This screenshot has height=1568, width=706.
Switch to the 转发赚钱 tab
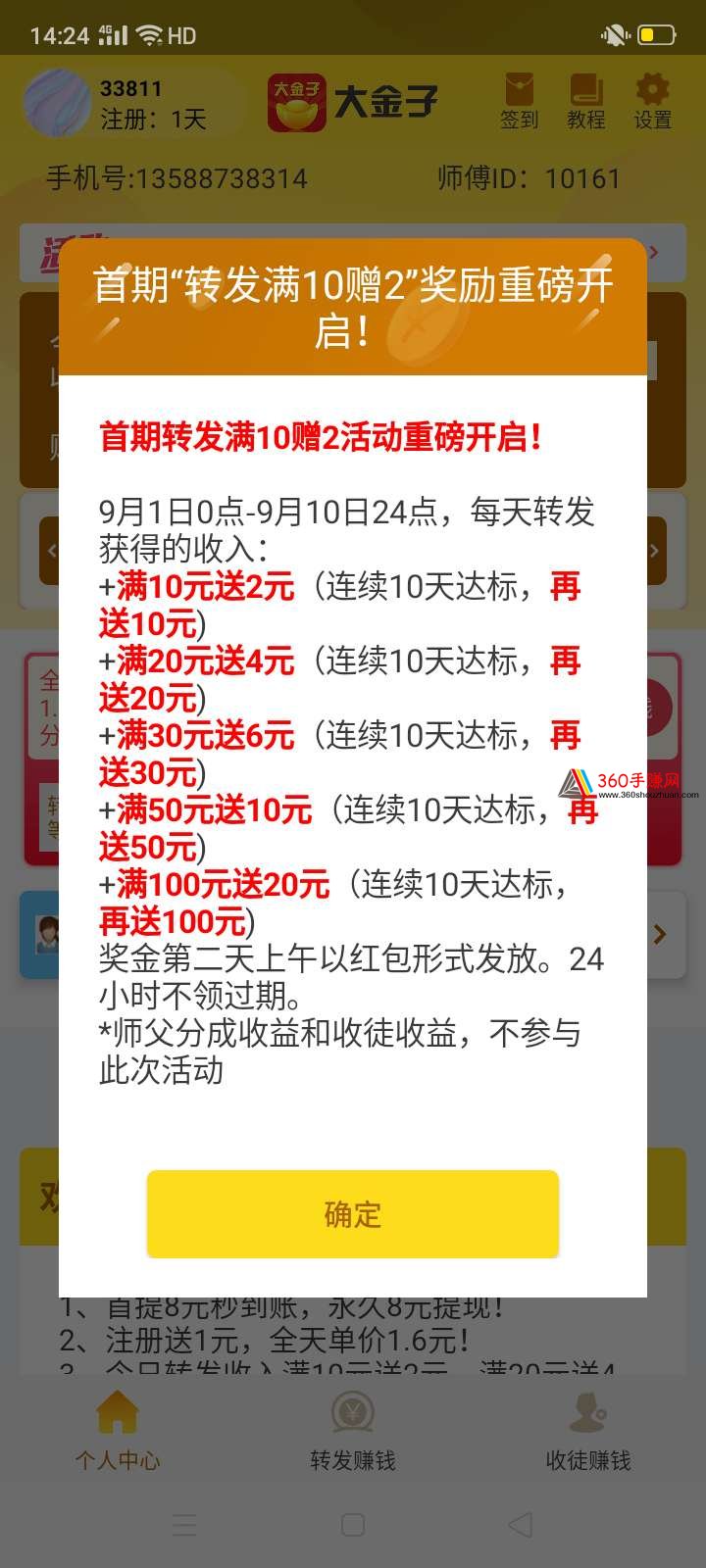pos(353,1432)
